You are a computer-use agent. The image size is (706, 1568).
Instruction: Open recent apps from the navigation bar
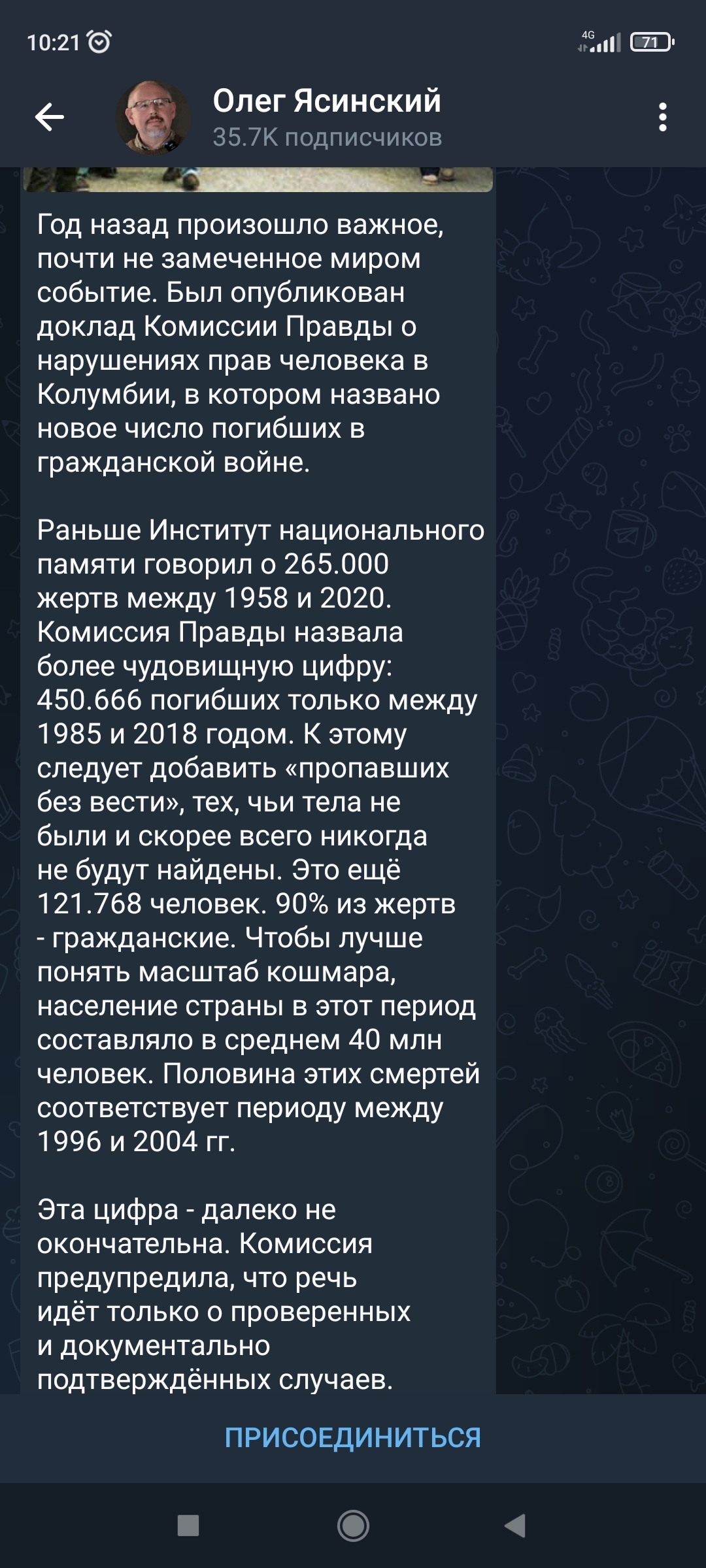[188, 1526]
